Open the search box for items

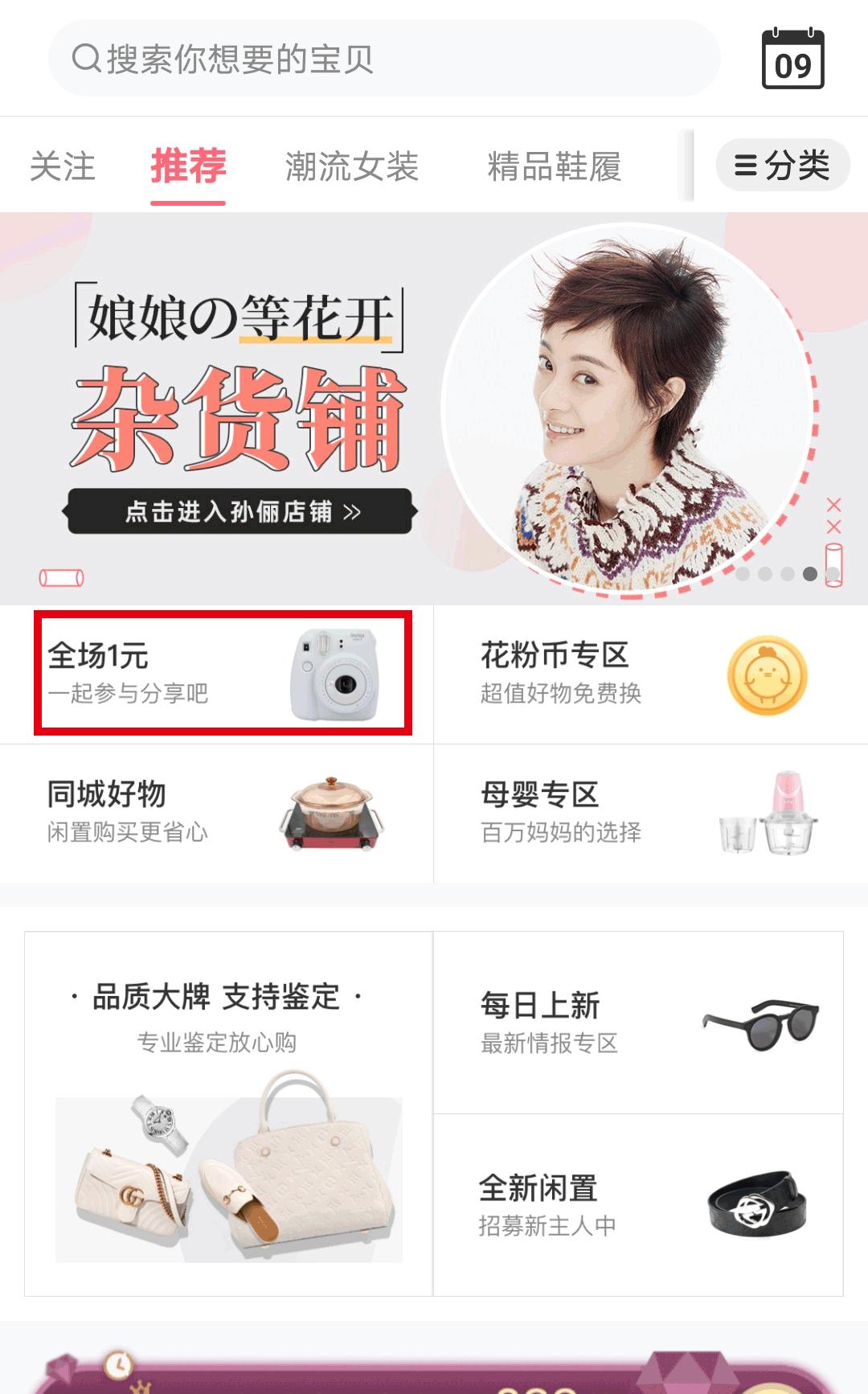pyautogui.click(x=384, y=59)
